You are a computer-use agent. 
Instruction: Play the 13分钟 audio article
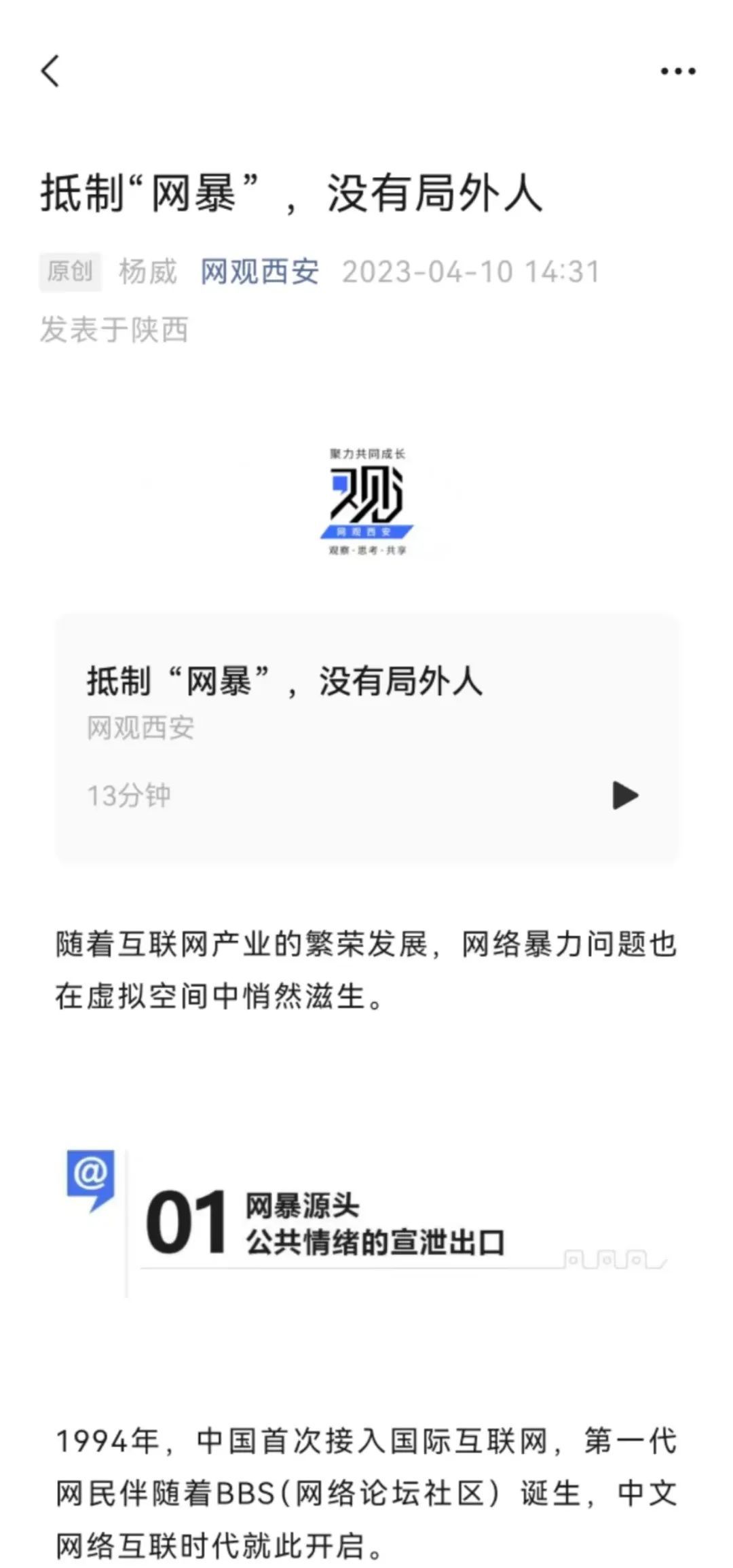625,795
